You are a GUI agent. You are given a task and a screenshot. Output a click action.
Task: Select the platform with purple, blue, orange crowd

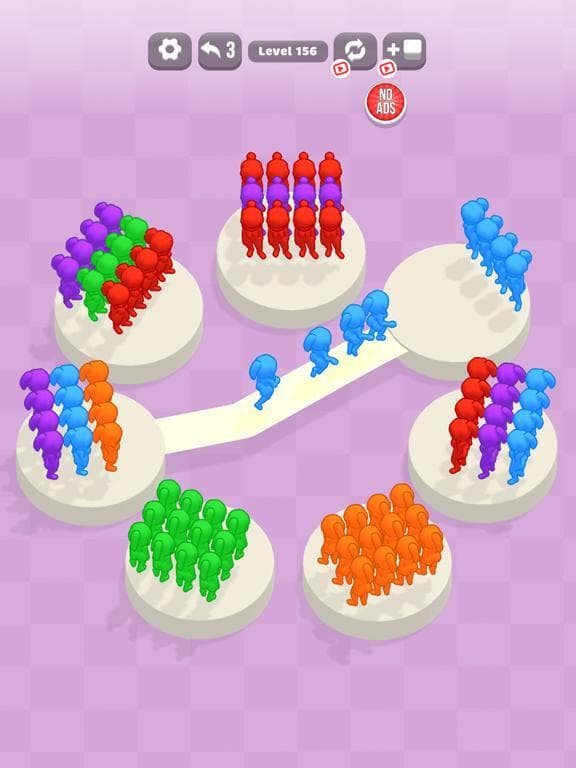(90, 462)
